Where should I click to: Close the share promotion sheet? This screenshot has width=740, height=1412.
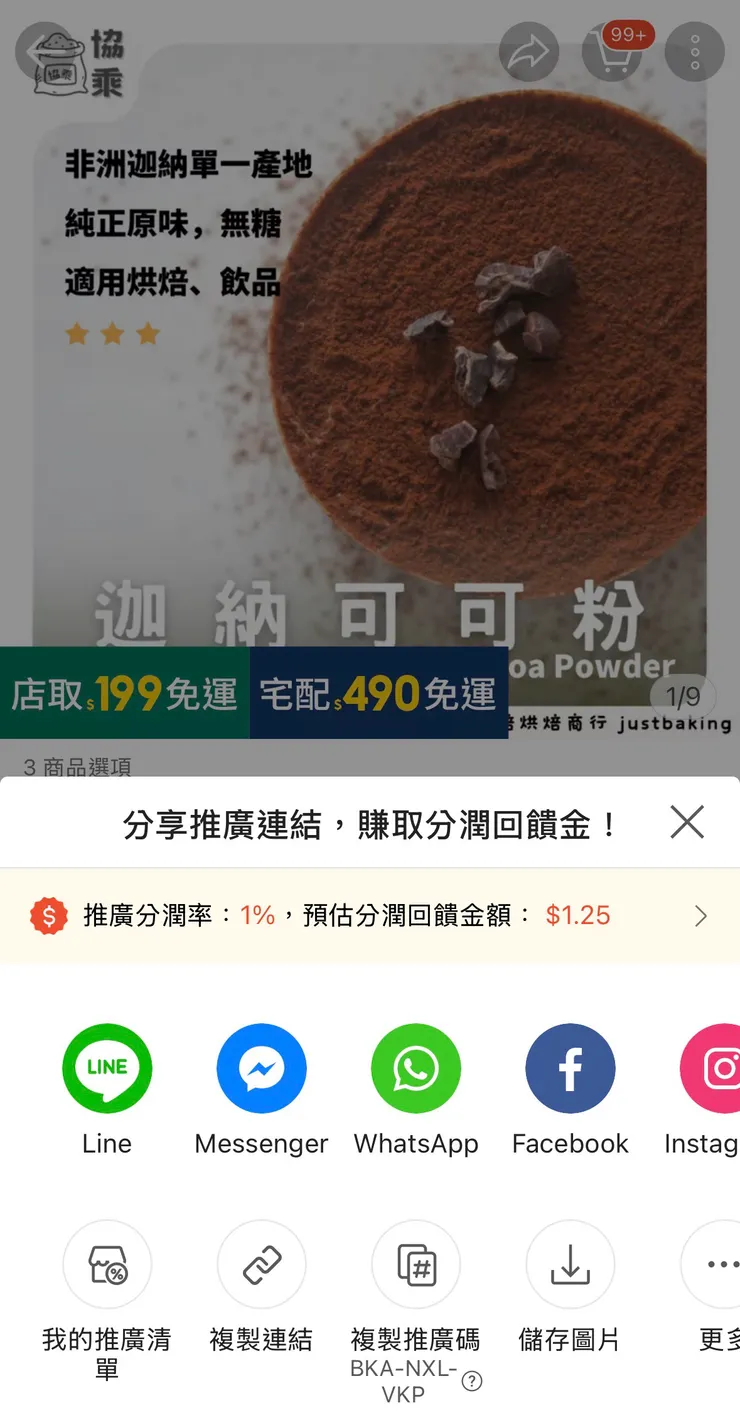pos(687,823)
